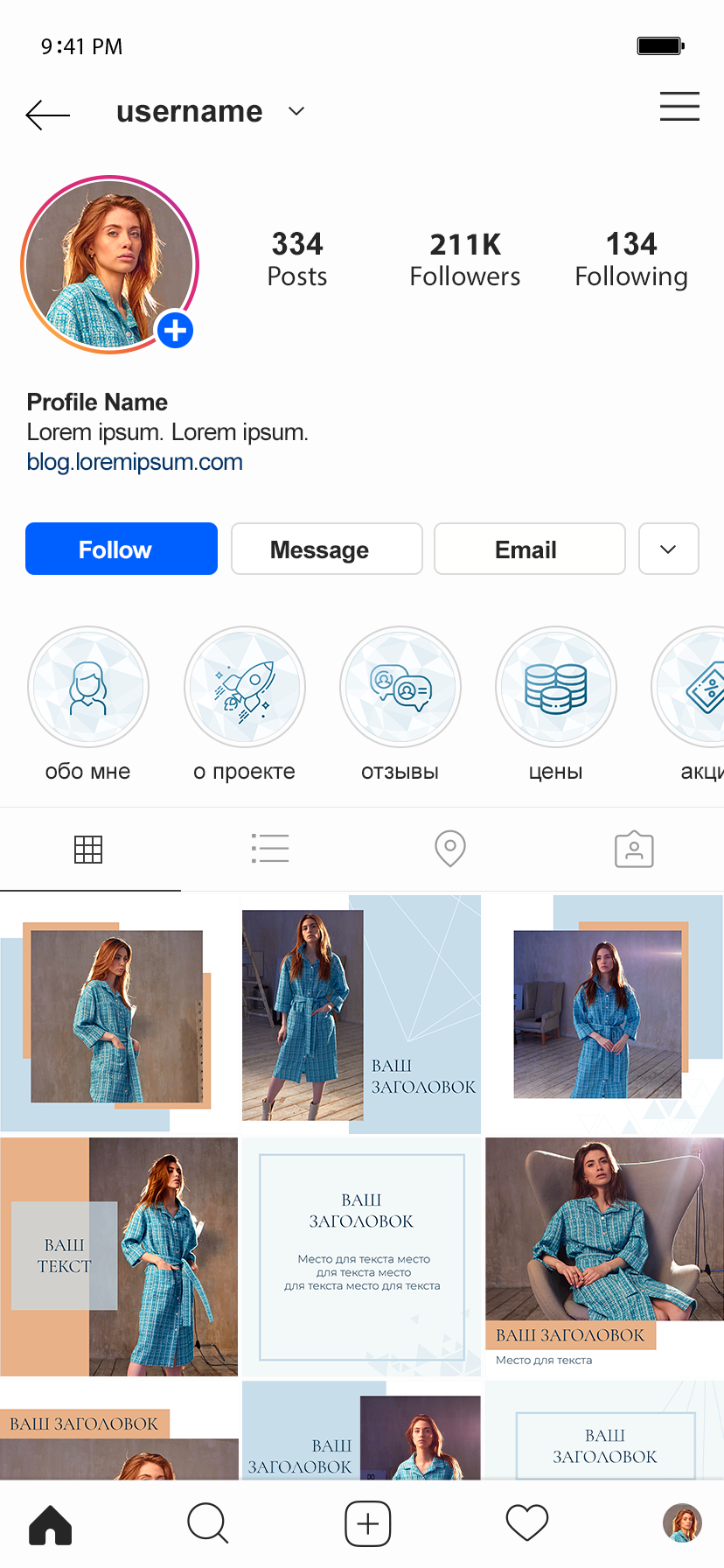Open the "цены" story highlight
Viewport: 724px width, 1568px height.
coord(556,687)
